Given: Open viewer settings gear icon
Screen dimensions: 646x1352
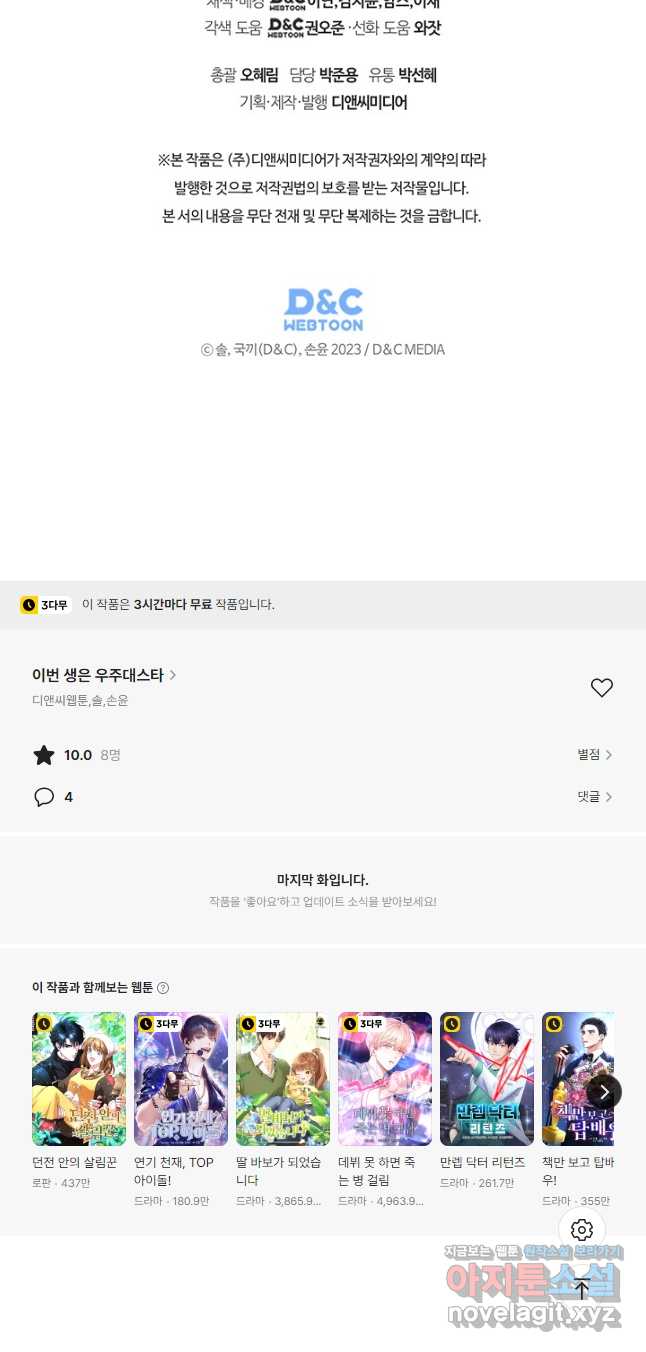Looking at the screenshot, I should pos(582,1230).
